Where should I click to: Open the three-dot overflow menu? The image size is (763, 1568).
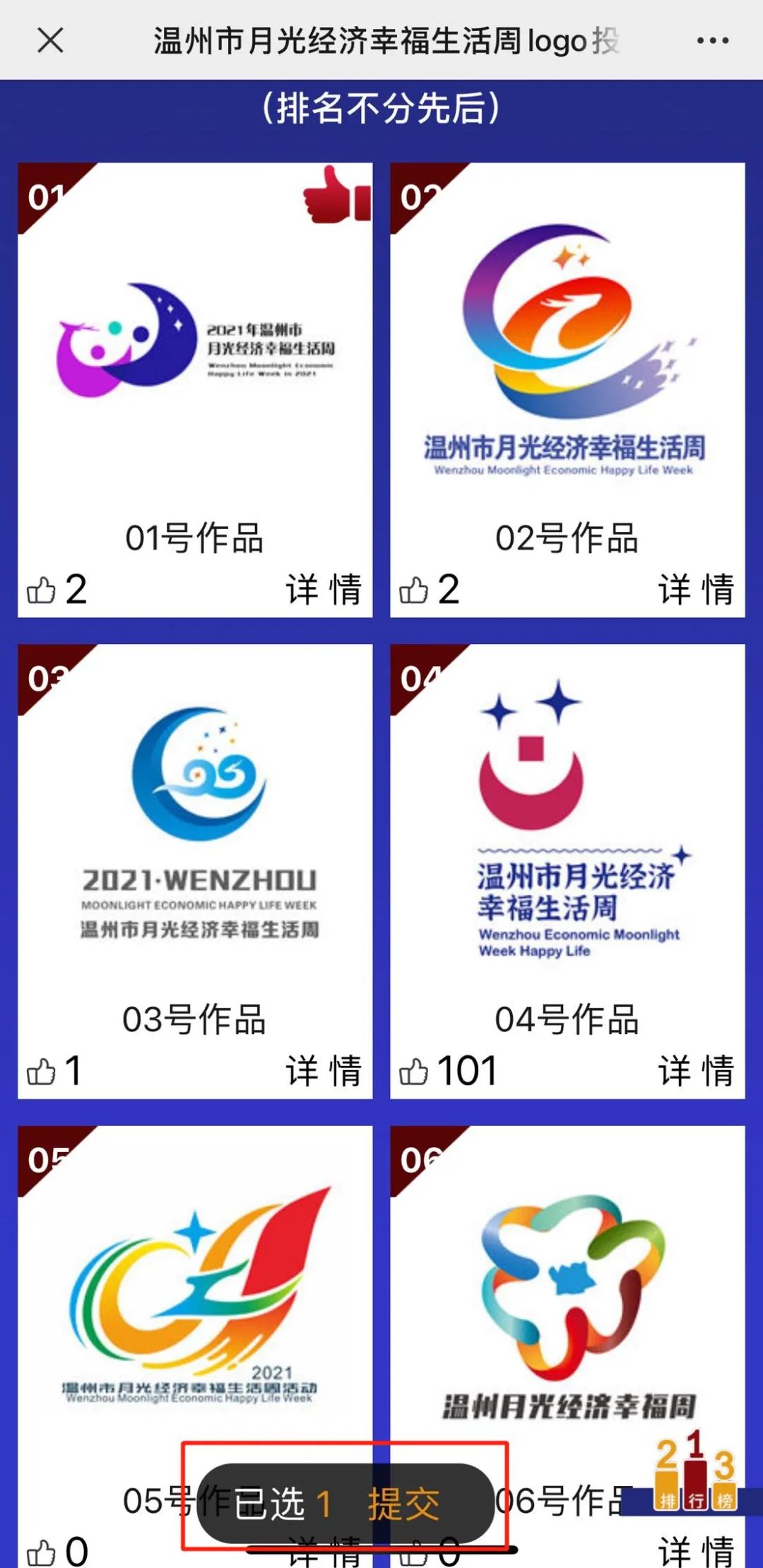coord(712,41)
